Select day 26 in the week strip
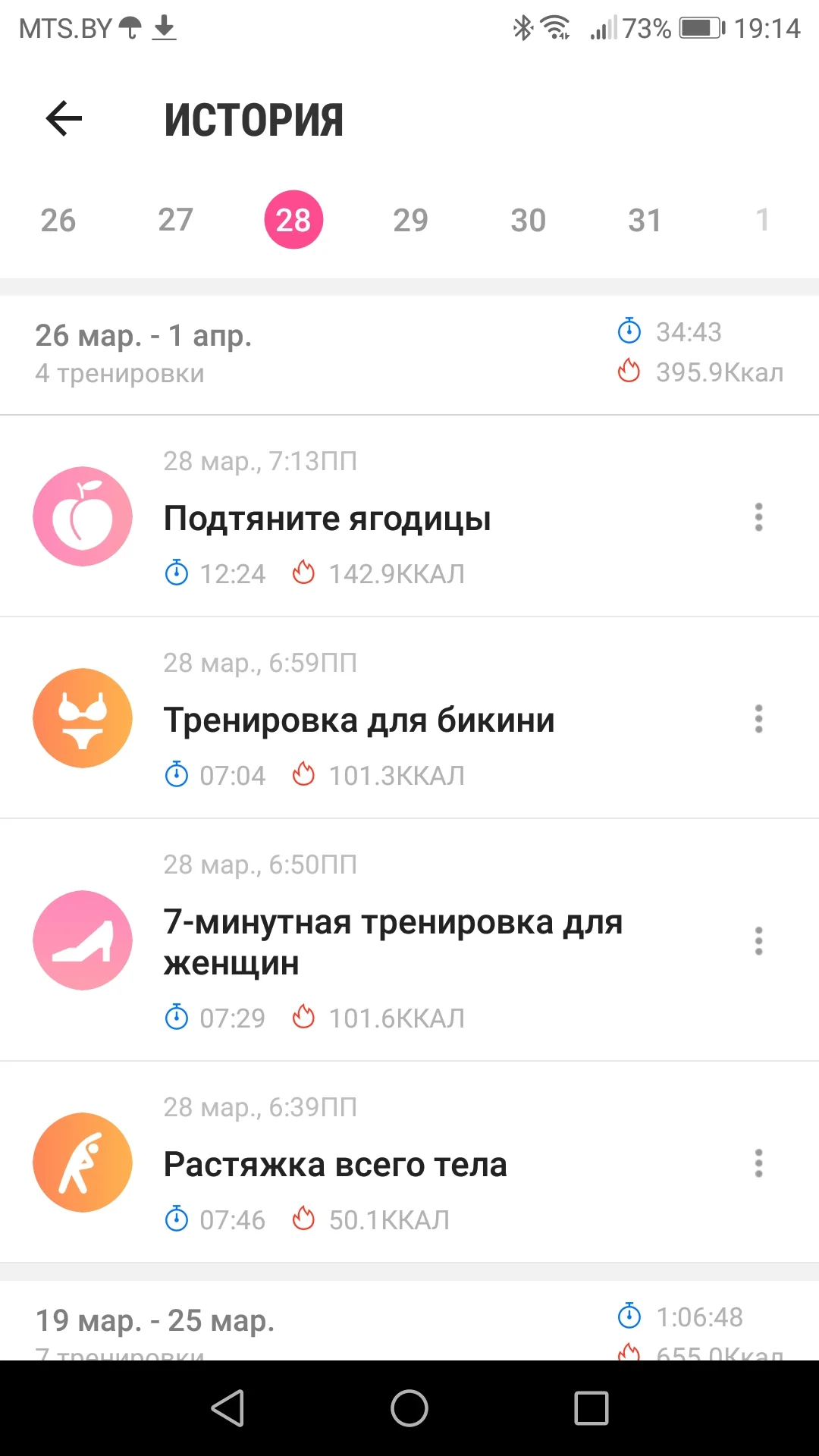Image resolution: width=819 pixels, height=1456 pixels. click(x=58, y=221)
